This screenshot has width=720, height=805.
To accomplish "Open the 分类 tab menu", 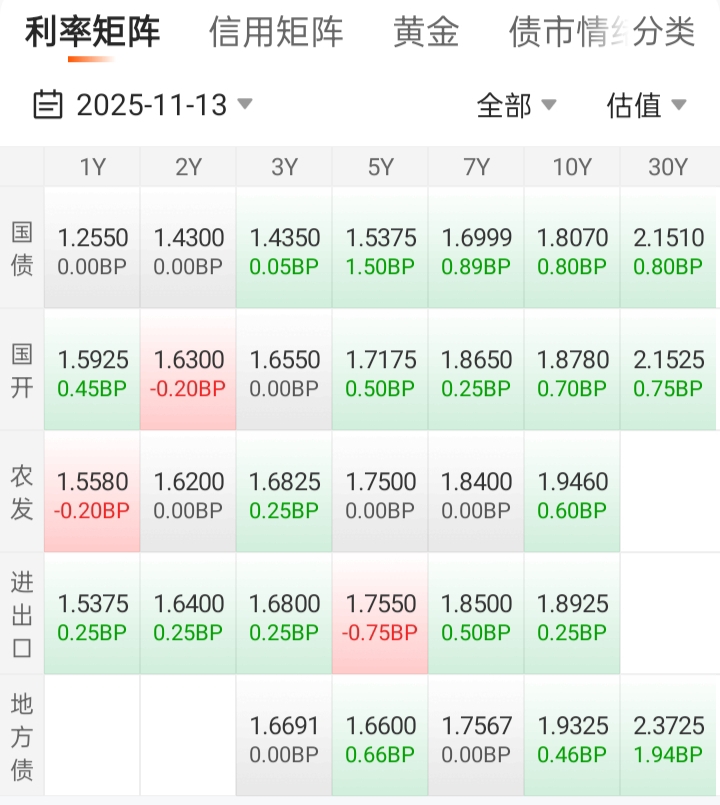I will (x=666, y=32).
